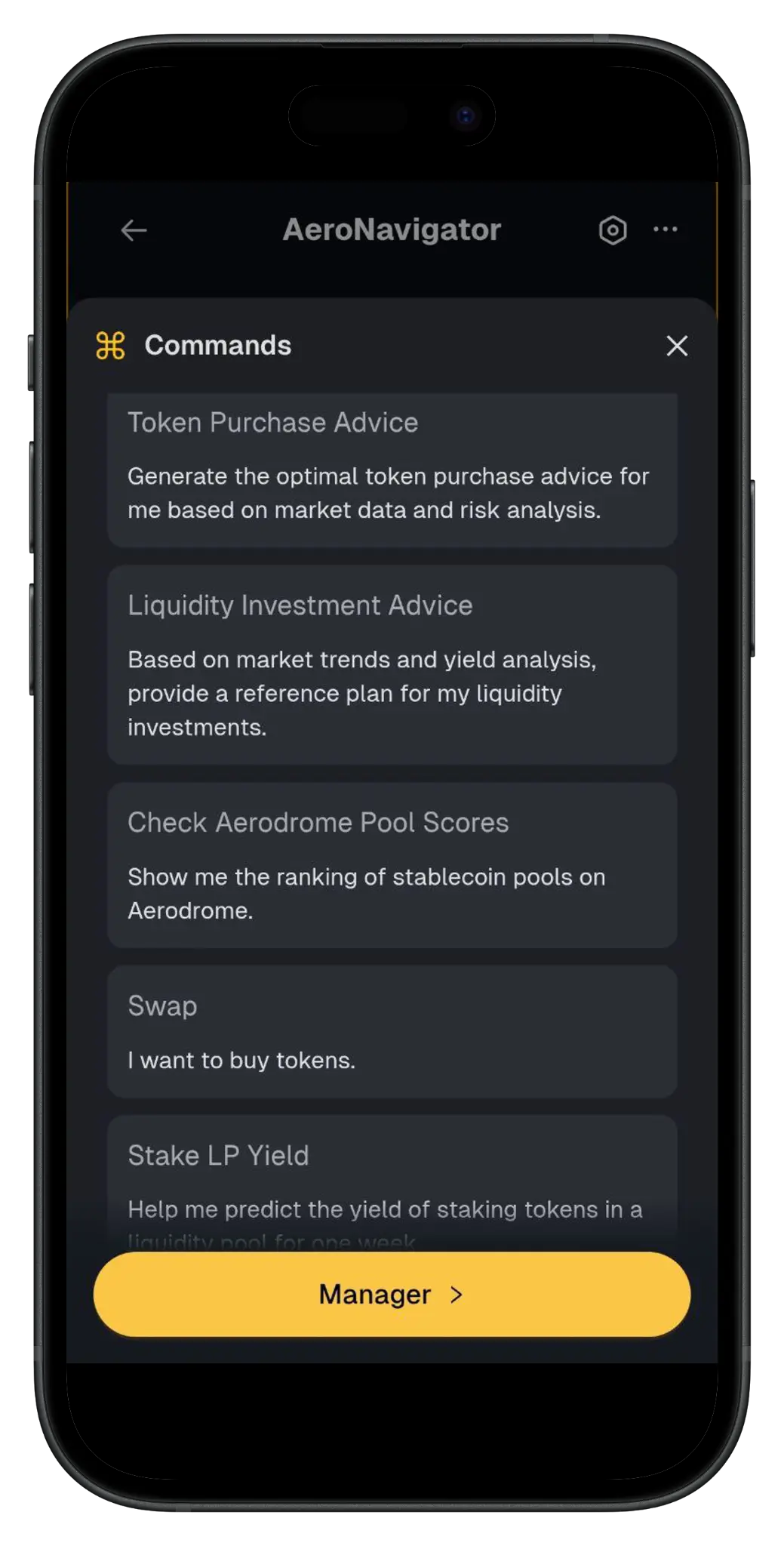Screen dimensions: 784x1546
Task: Select the Stake LP Yield command
Action: [392, 1178]
